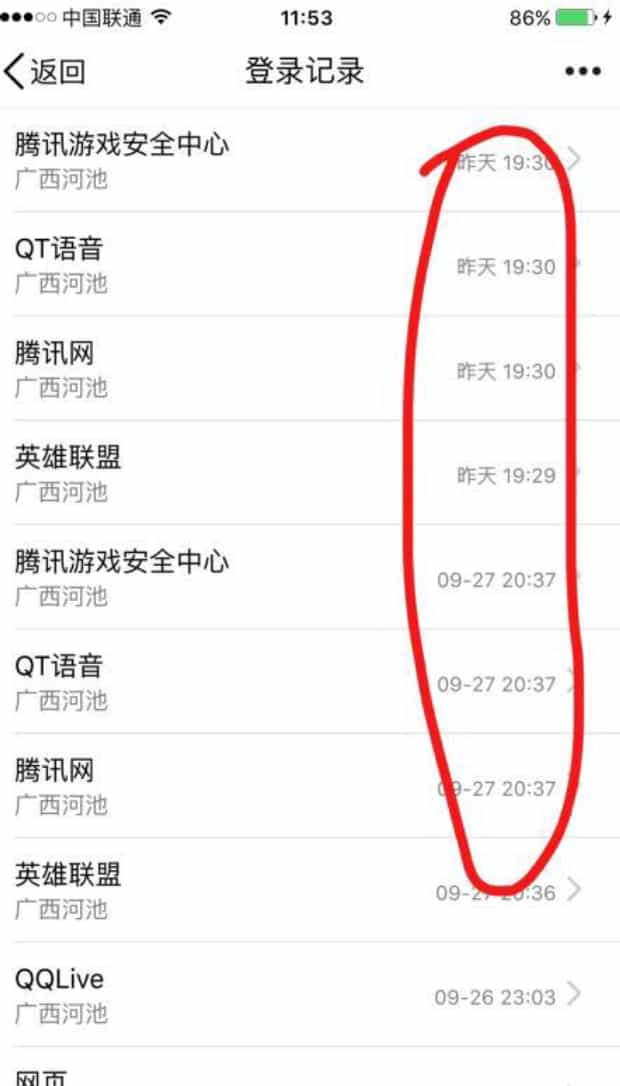Open 腾讯游戏安全中心 record from 昨天 19:30
The image size is (620, 1086).
(x=300, y=160)
